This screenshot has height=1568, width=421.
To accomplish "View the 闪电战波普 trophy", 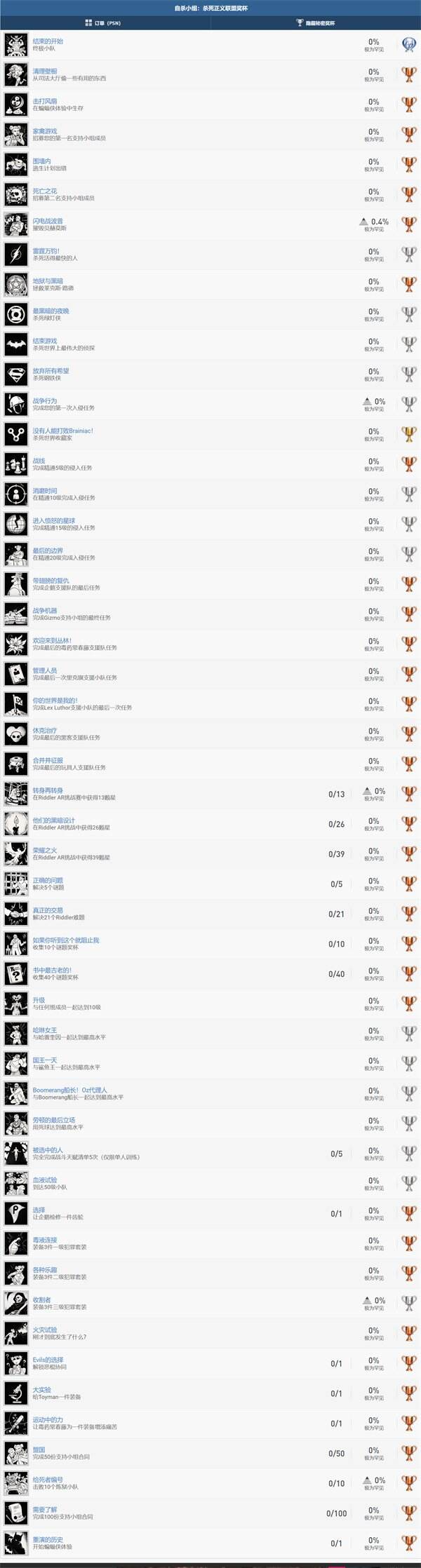I will click(x=48, y=221).
